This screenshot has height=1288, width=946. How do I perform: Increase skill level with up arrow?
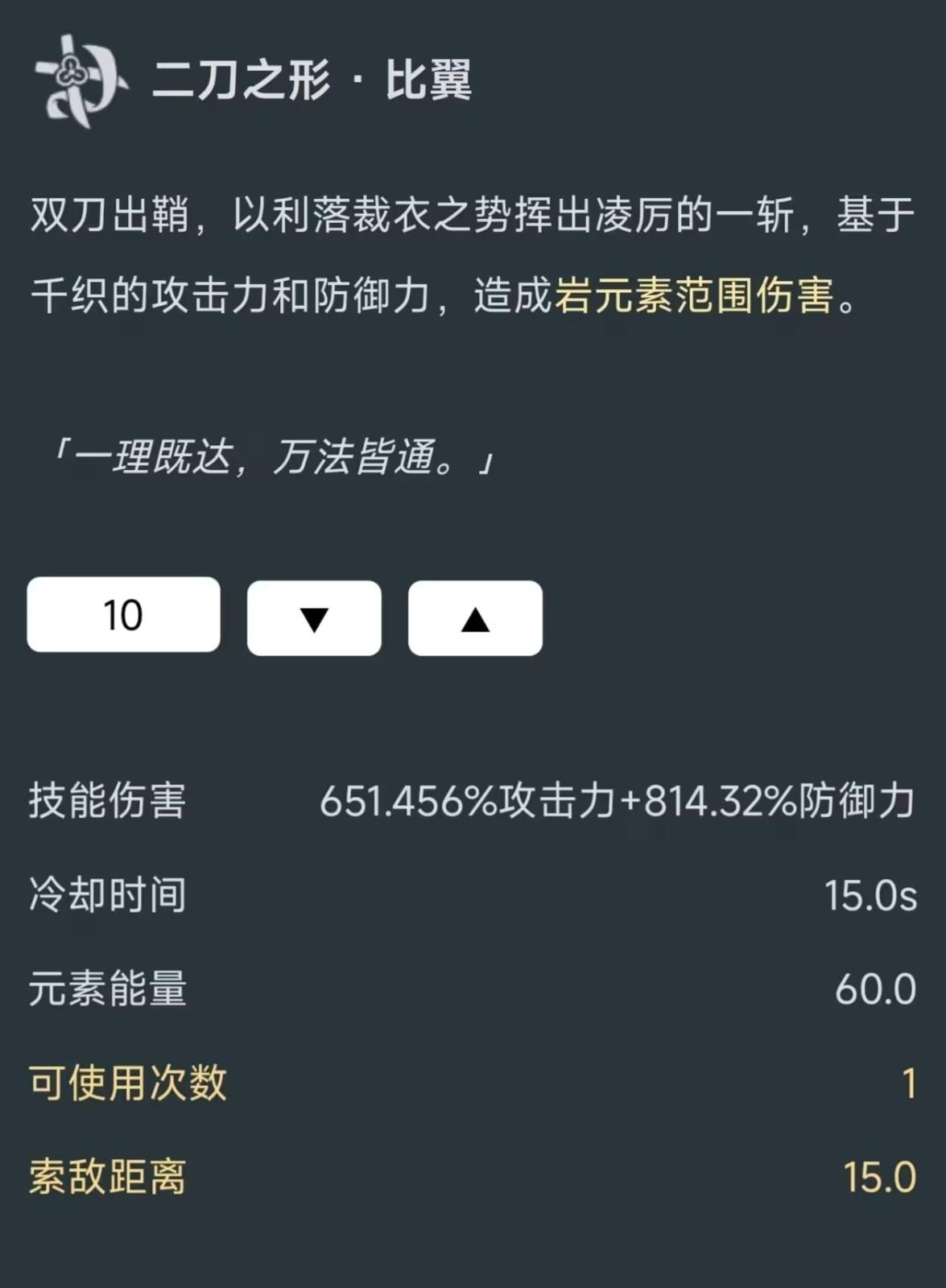475,617
